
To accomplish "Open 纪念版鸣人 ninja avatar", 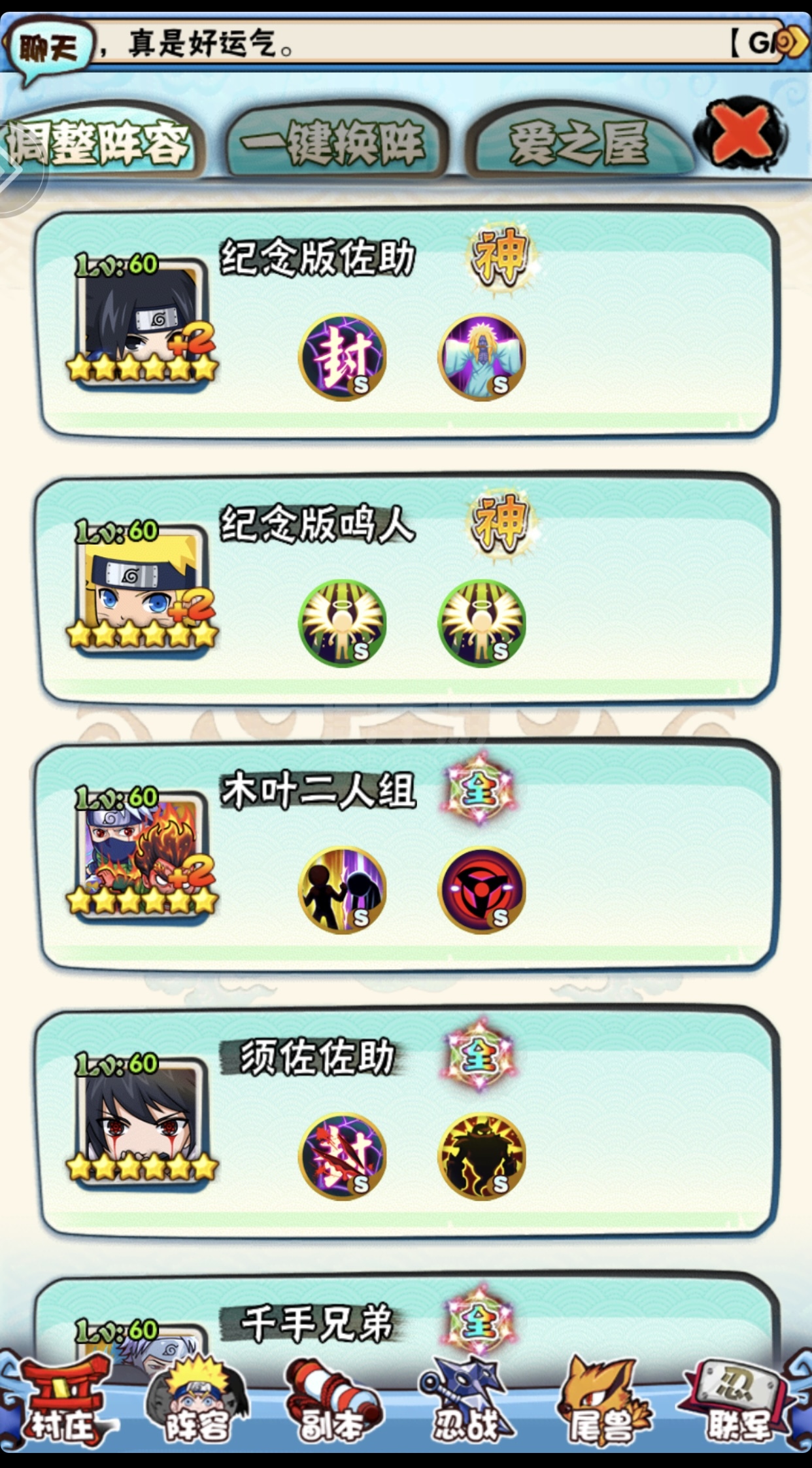I will click(141, 587).
